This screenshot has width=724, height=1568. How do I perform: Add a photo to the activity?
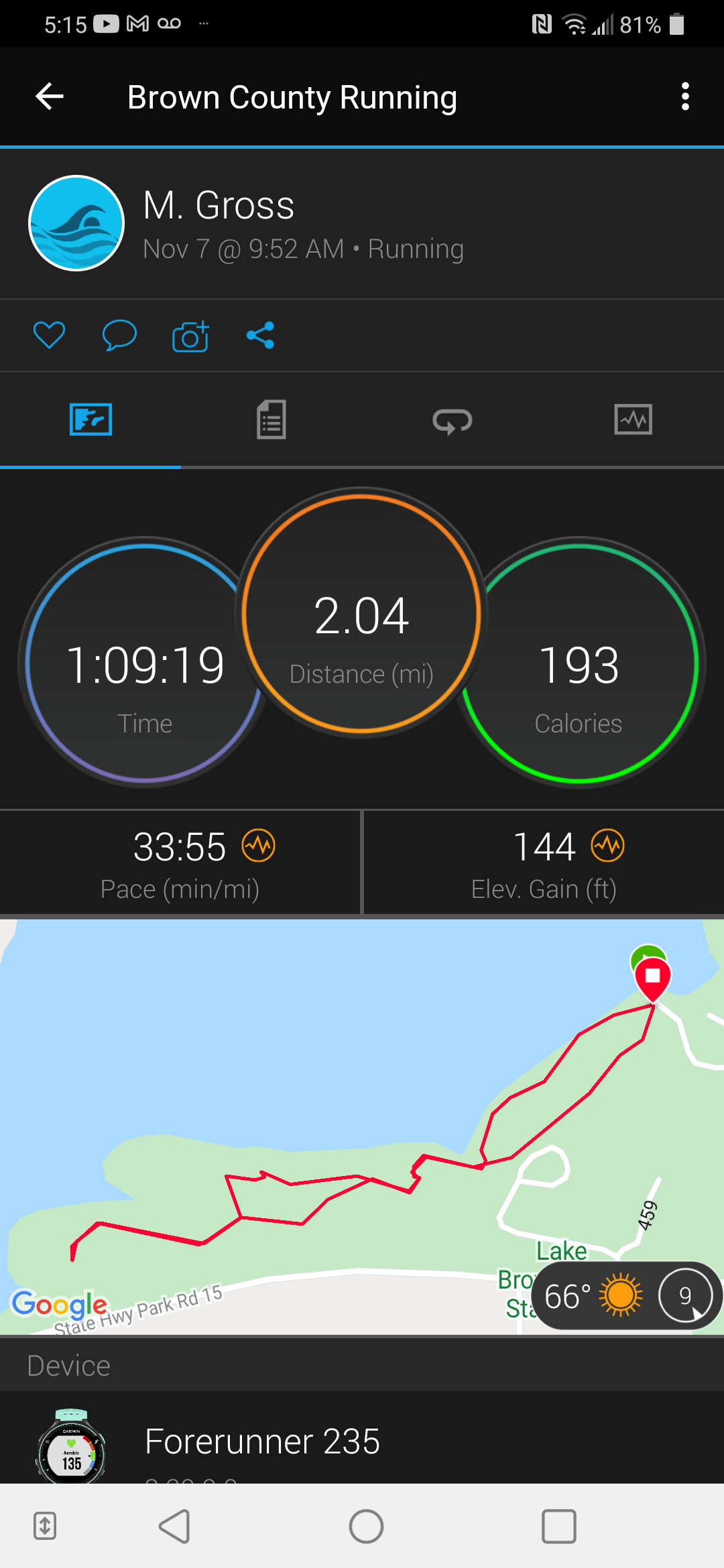coord(190,336)
